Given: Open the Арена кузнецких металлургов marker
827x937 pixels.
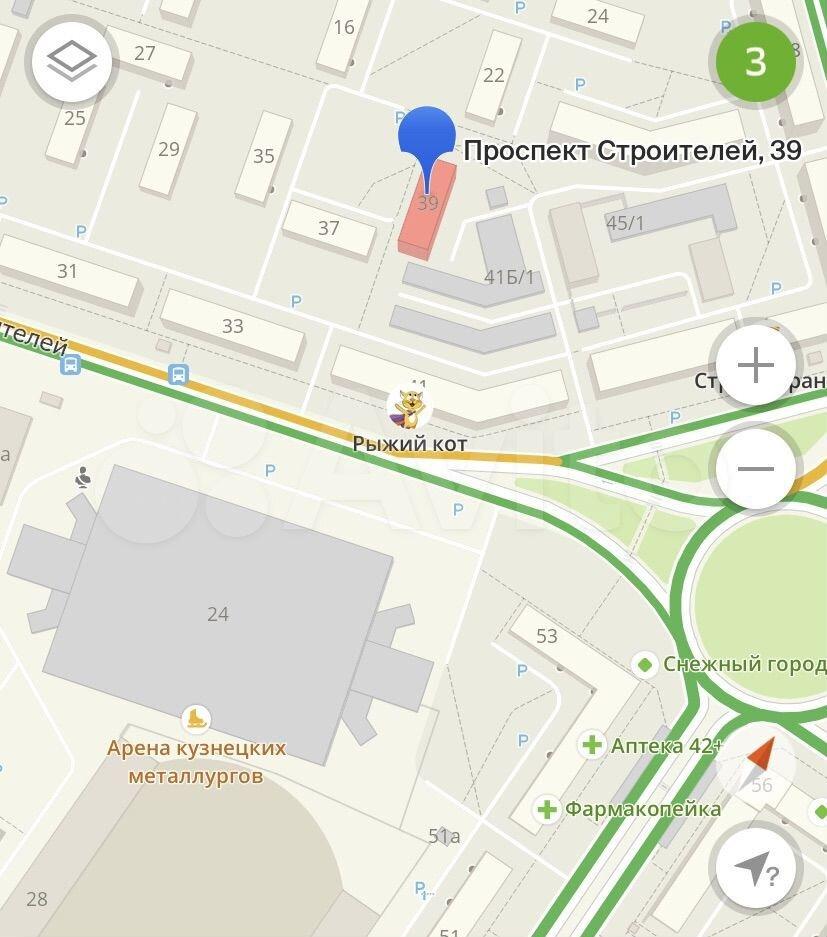Looking at the screenshot, I should 196,718.
